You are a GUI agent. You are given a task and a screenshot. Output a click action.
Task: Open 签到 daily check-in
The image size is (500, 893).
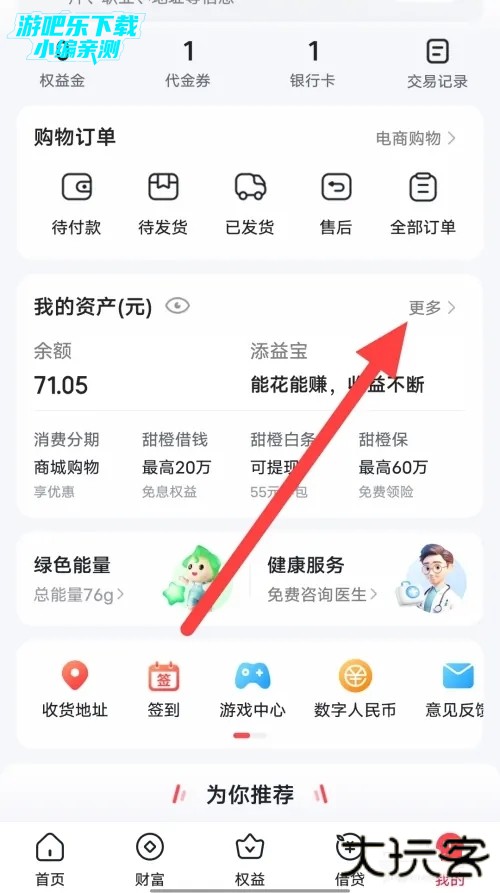pos(163,689)
